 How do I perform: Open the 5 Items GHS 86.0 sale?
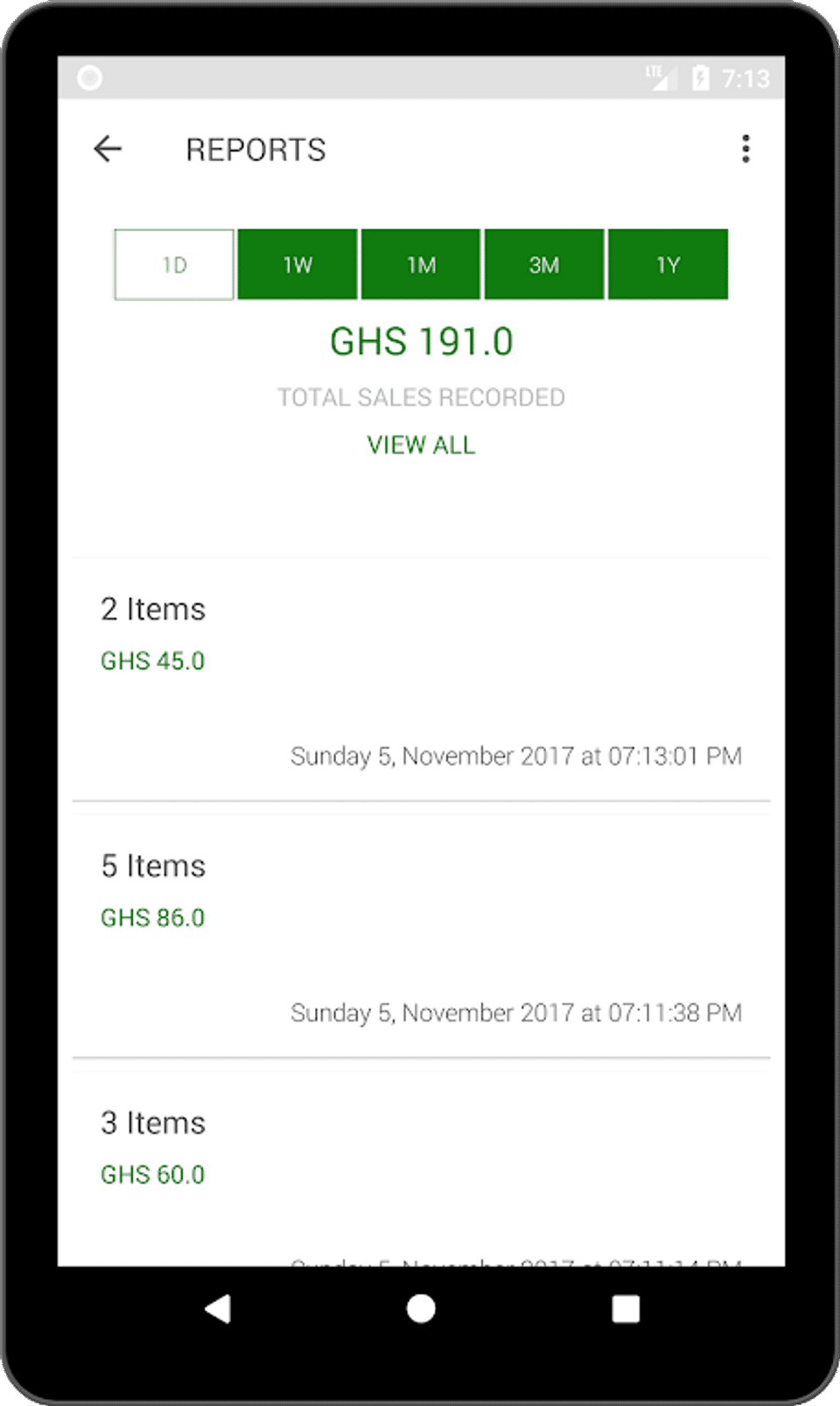click(x=421, y=935)
